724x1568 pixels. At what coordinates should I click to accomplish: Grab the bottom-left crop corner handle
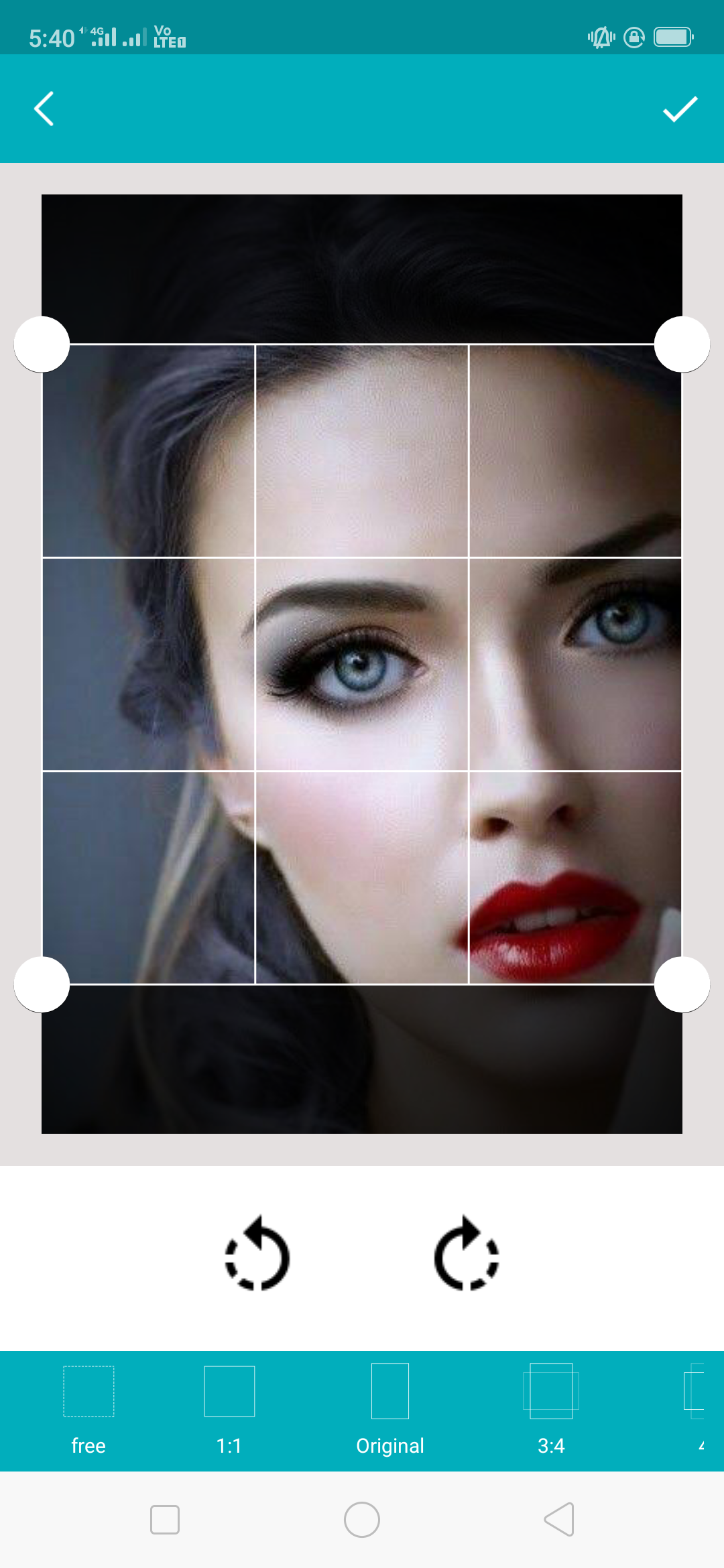(x=42, y=983)
